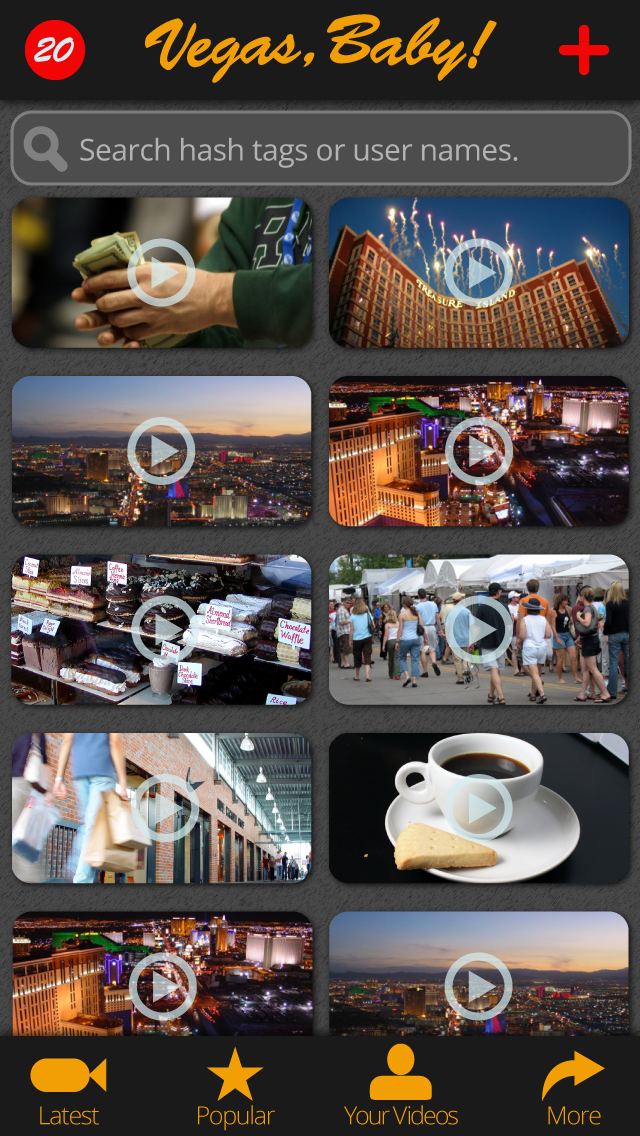640x1136 pixels.
Task: Play the bakery display with Chocolate Waffle sign
Action: [161, 630]
